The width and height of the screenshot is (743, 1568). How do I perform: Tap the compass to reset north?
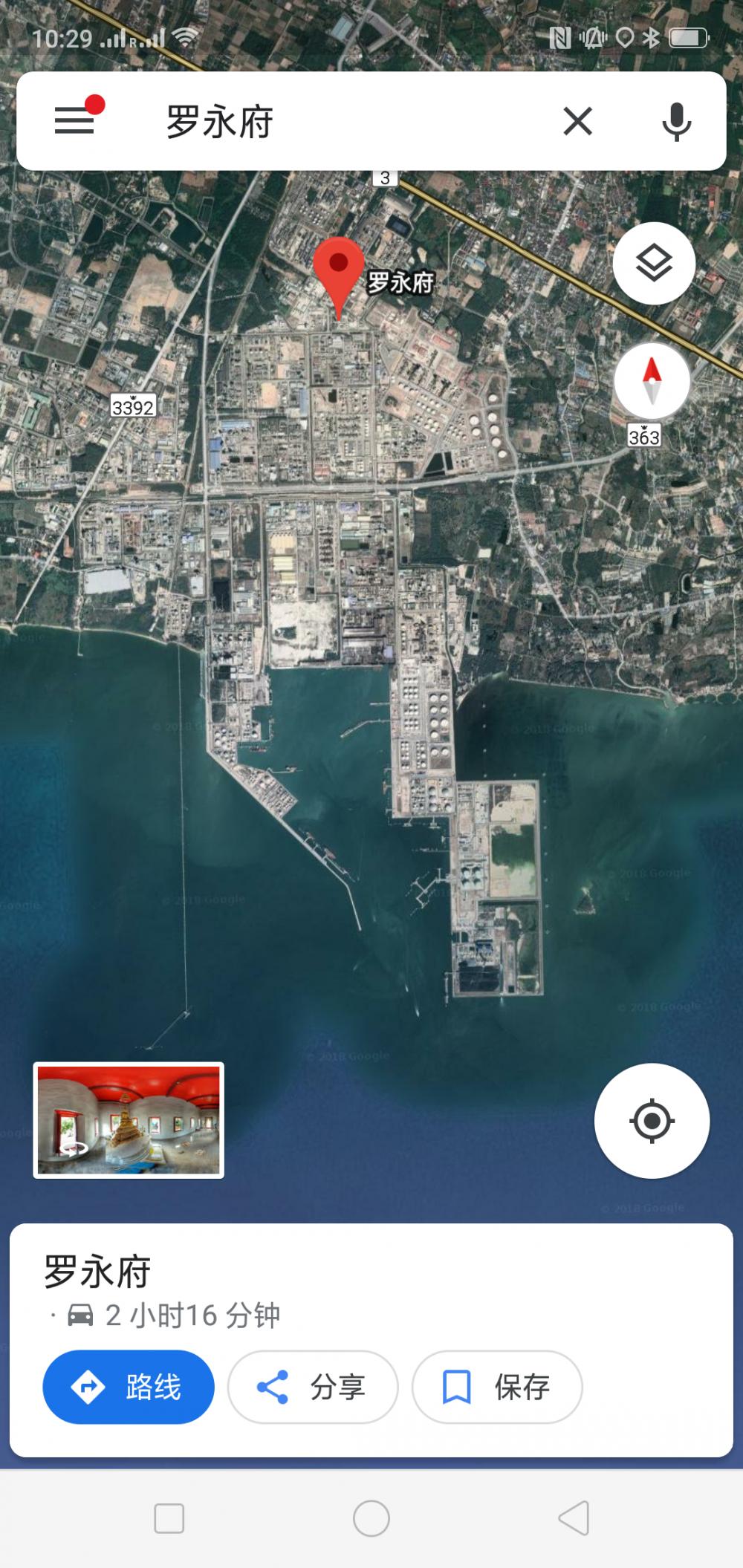652,380
